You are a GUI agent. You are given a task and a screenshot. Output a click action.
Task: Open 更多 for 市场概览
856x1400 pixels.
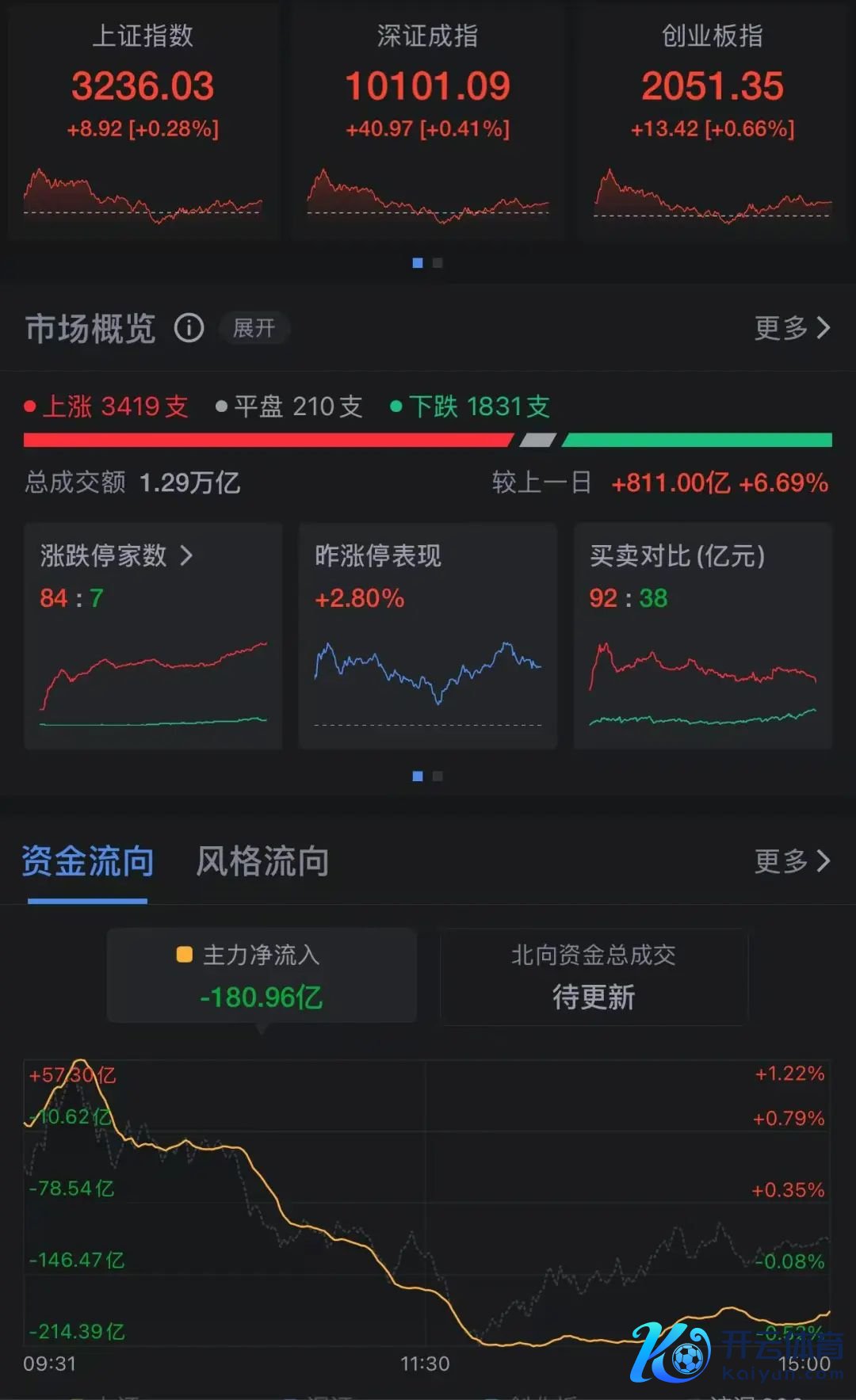[791, 327]
